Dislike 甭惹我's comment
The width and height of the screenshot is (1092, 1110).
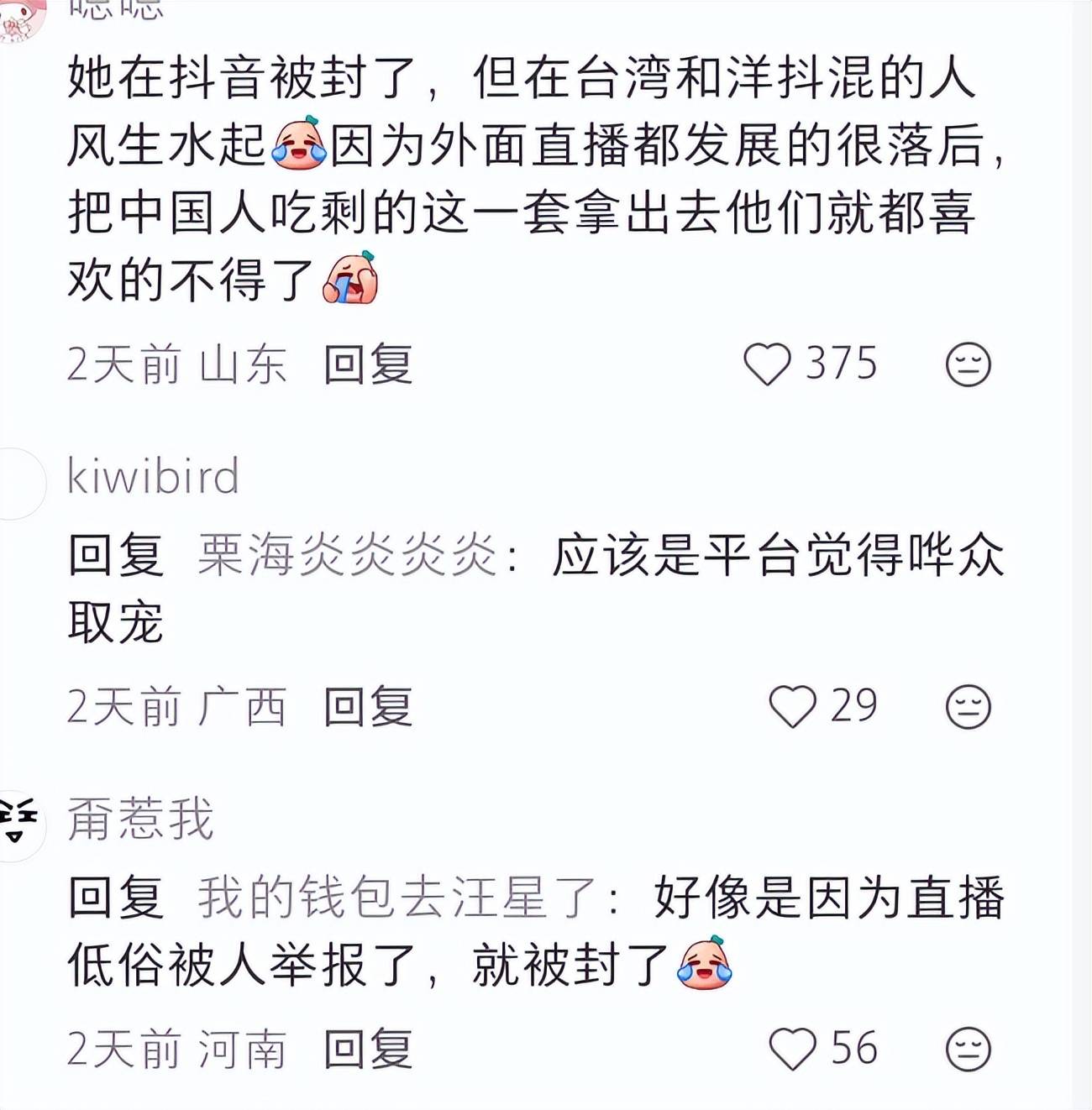(x=968, y=1050)
